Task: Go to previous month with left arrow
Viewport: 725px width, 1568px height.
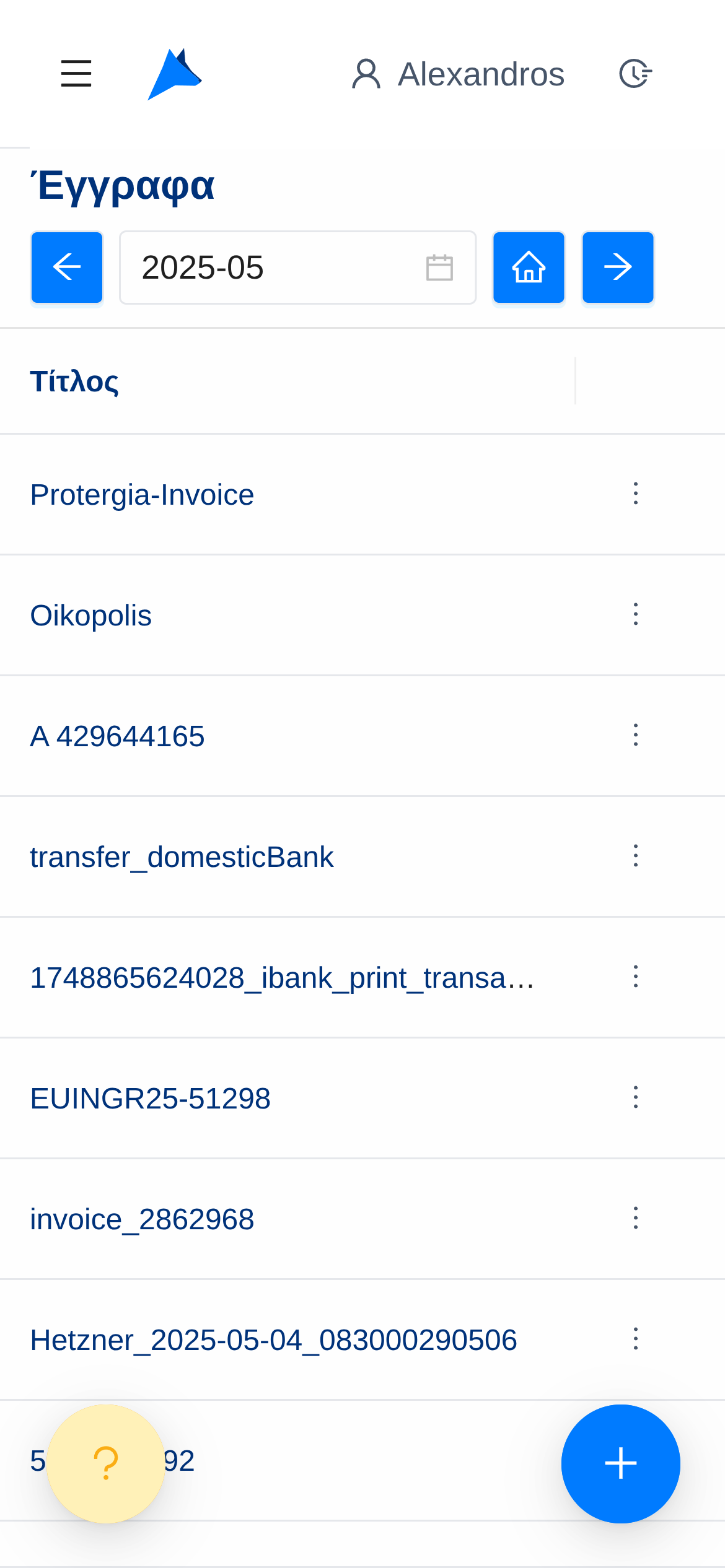Action: pos(67,268)
